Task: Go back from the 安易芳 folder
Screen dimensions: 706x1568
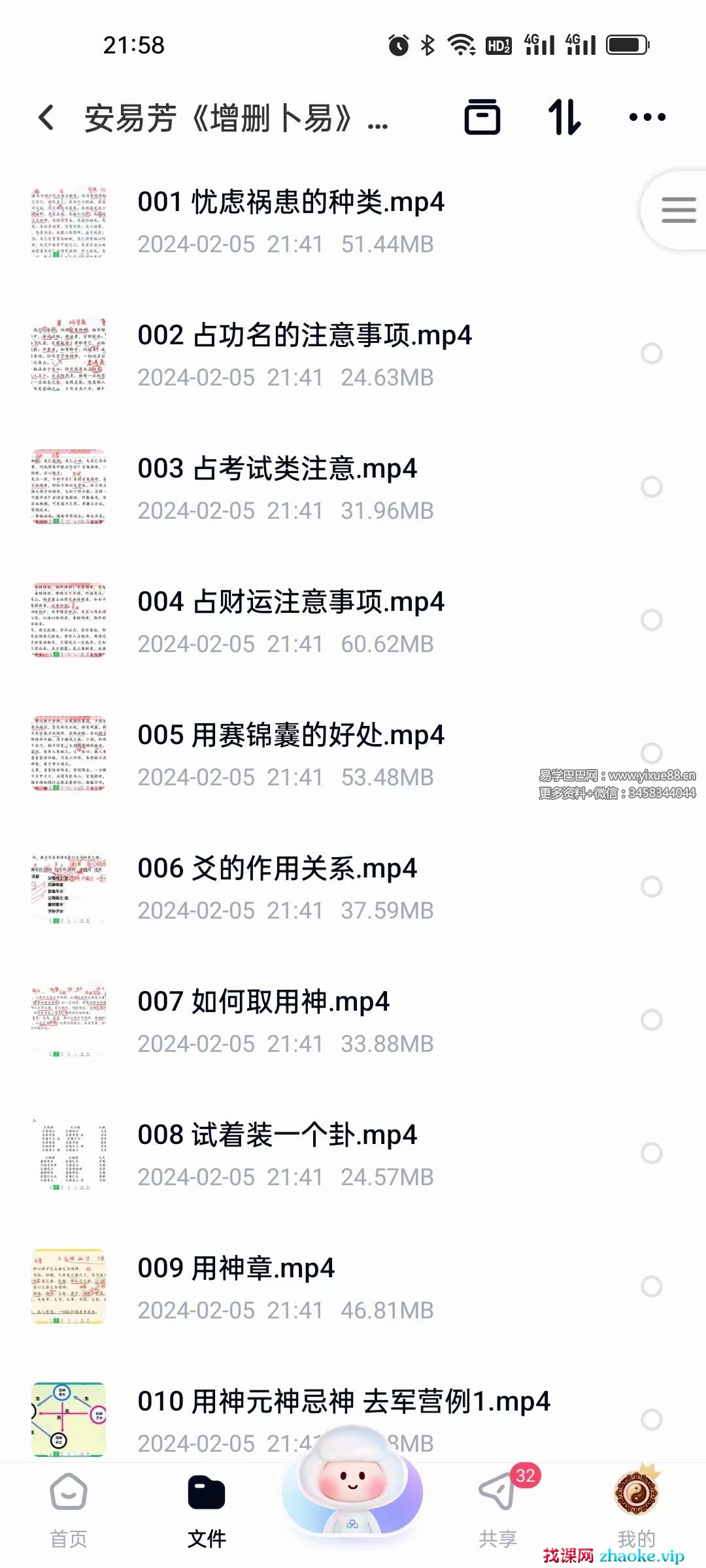Action: 46,118
